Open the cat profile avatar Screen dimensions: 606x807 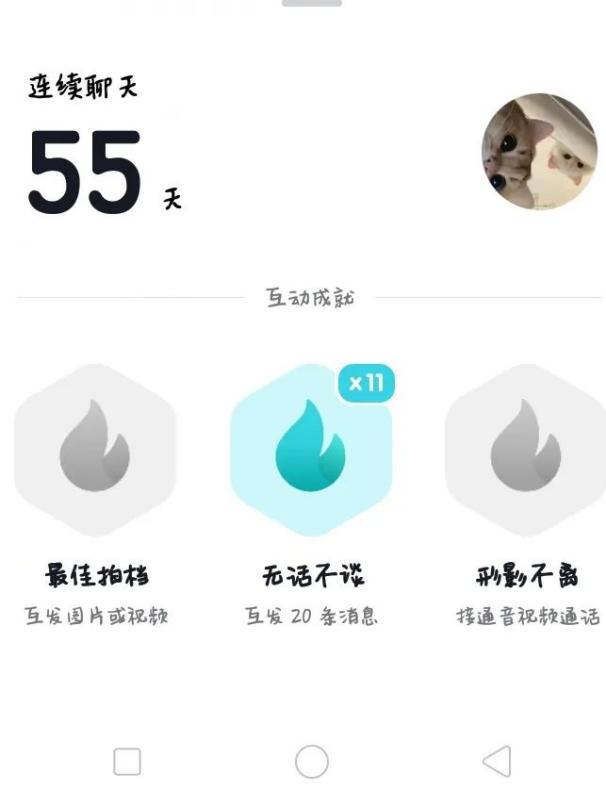point(539,152)
